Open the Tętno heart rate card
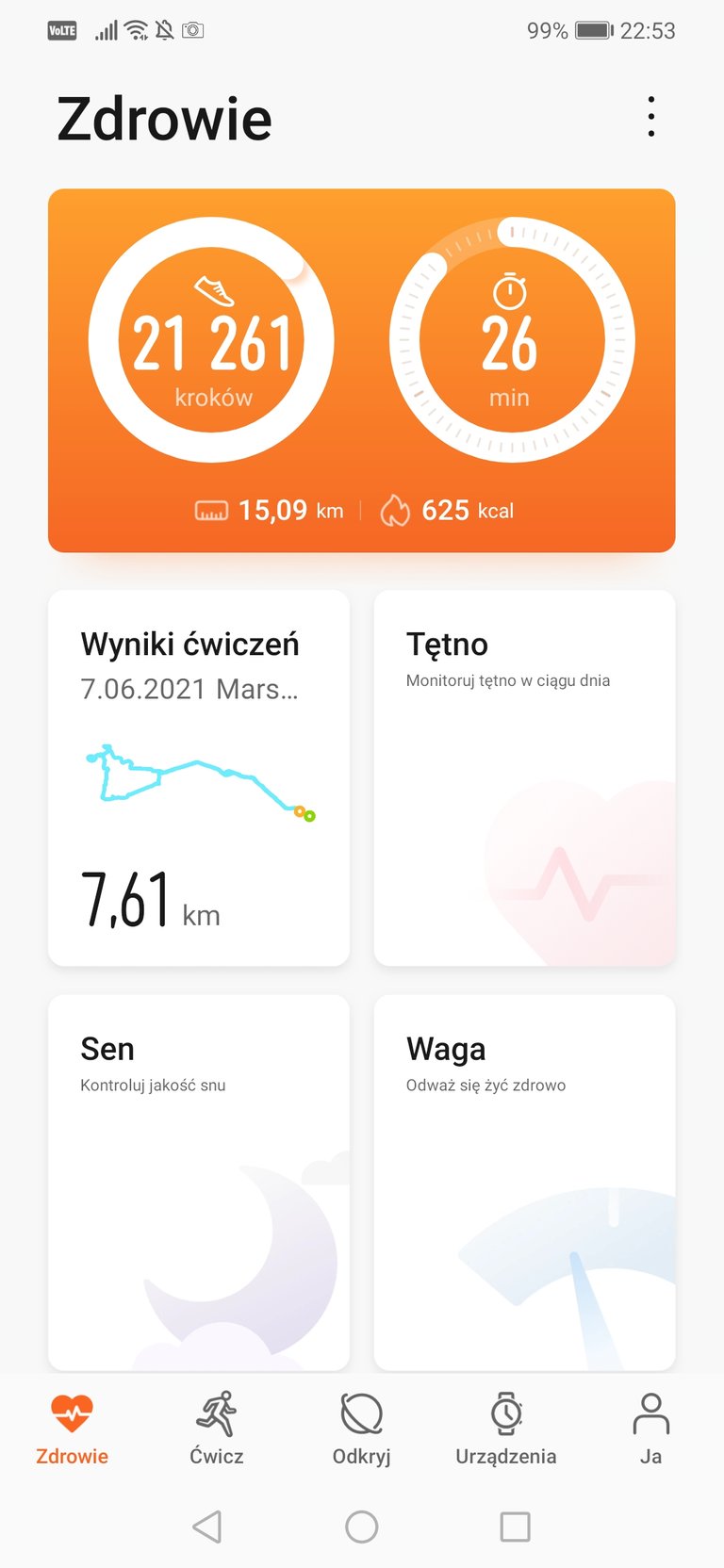724x1568 pixels. click(x=525, y=778)
